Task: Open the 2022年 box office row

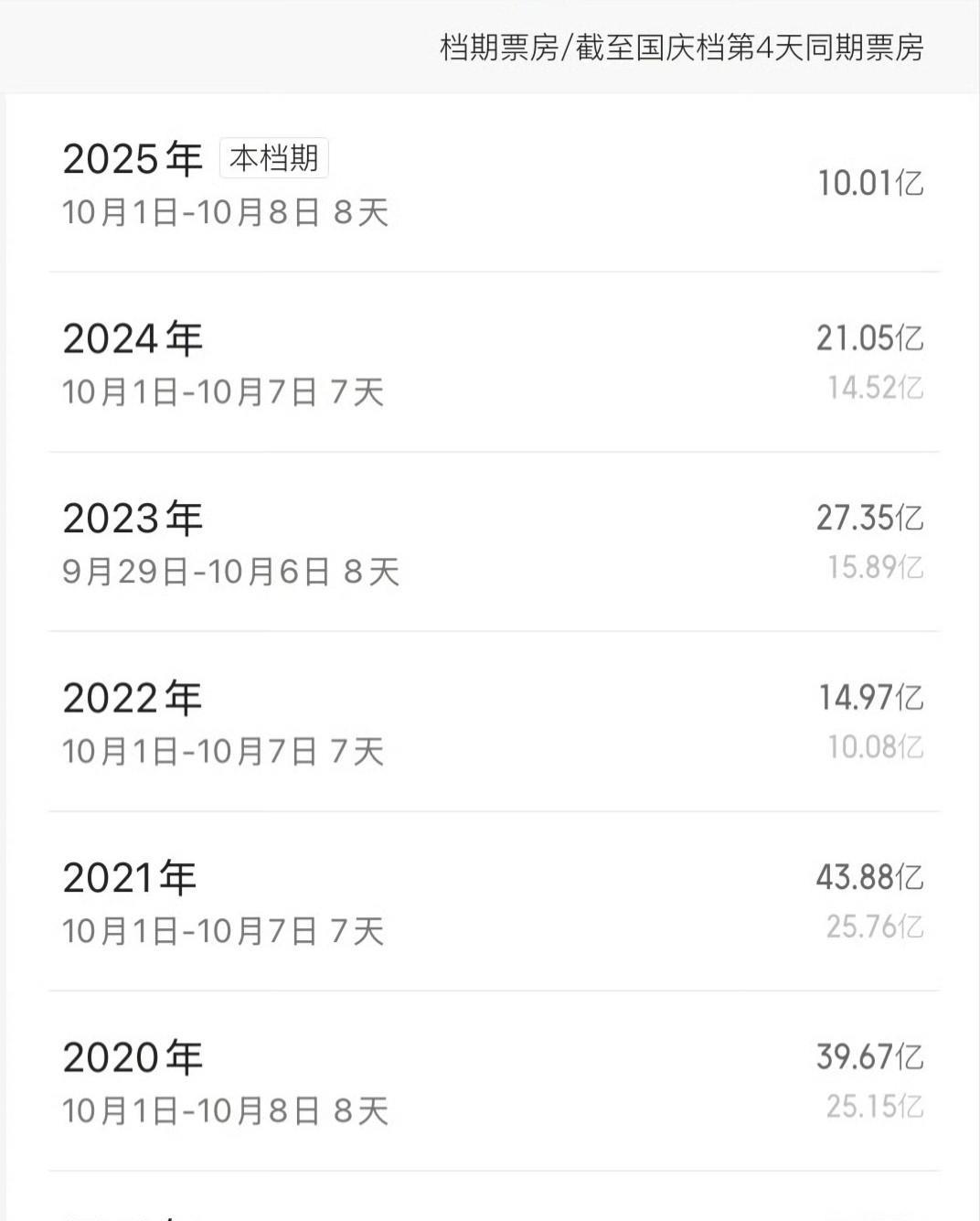Action: click(x=492, y=723)
